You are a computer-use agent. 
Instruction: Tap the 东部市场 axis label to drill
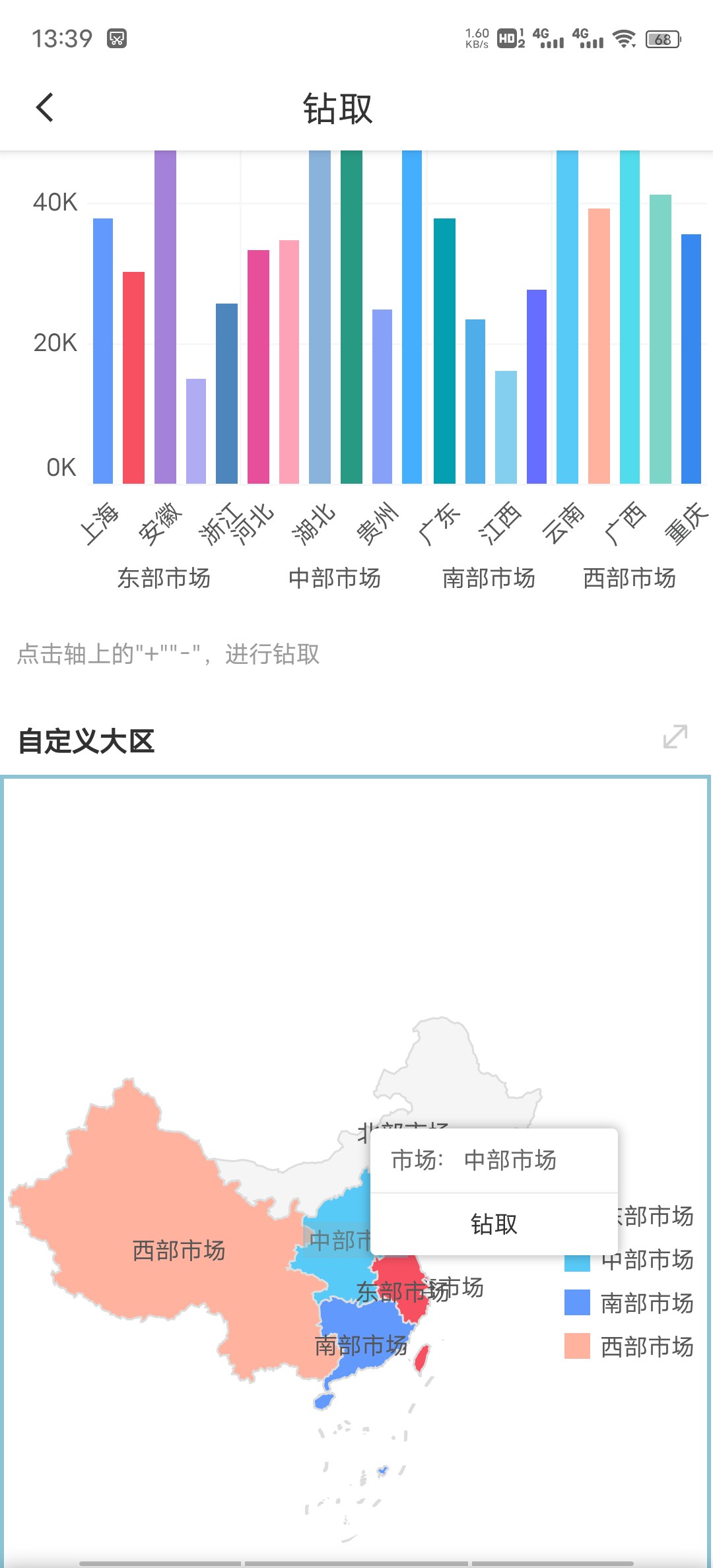(164, 578)
